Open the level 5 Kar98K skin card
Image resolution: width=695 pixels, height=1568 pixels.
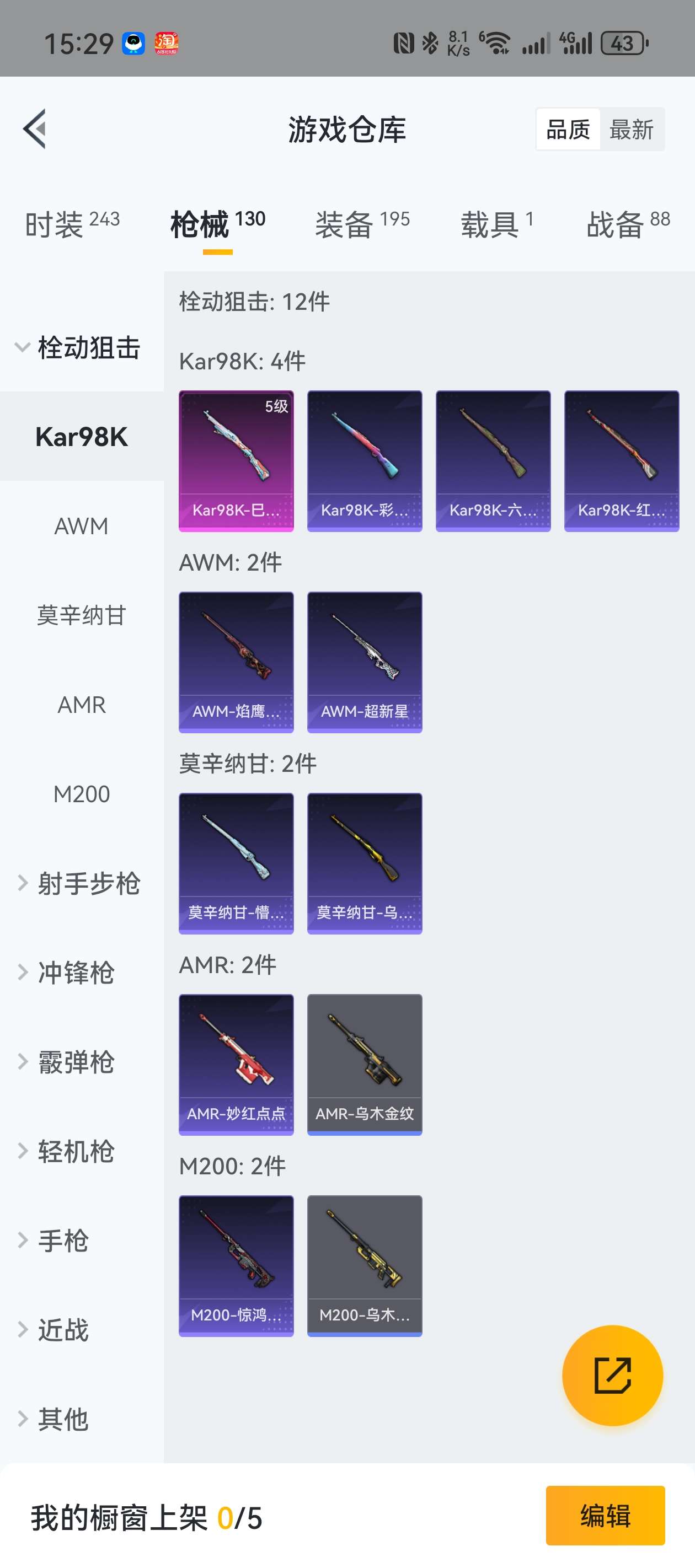(236, 461)
